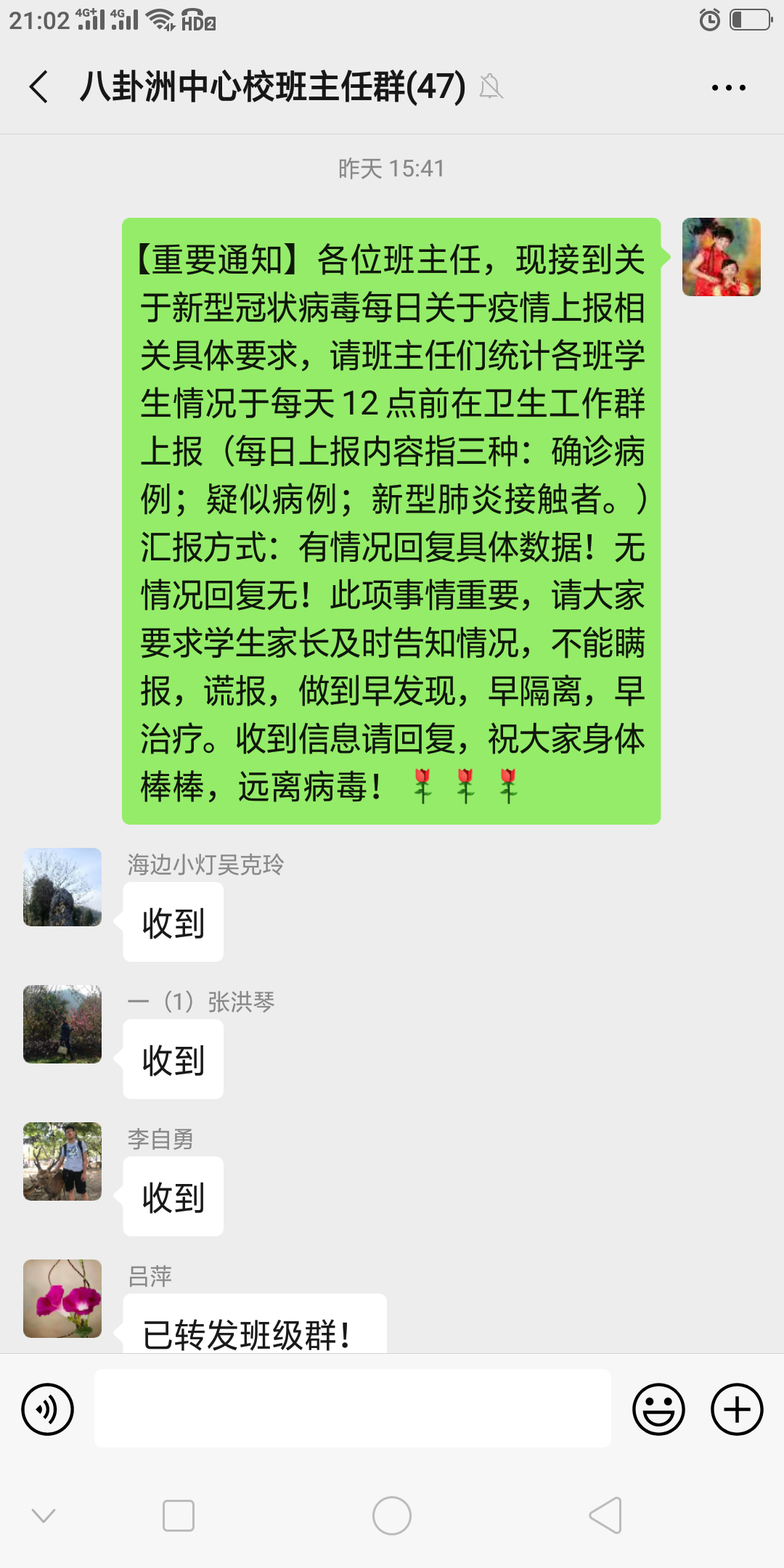Go back from the group chat

[39, 87]
